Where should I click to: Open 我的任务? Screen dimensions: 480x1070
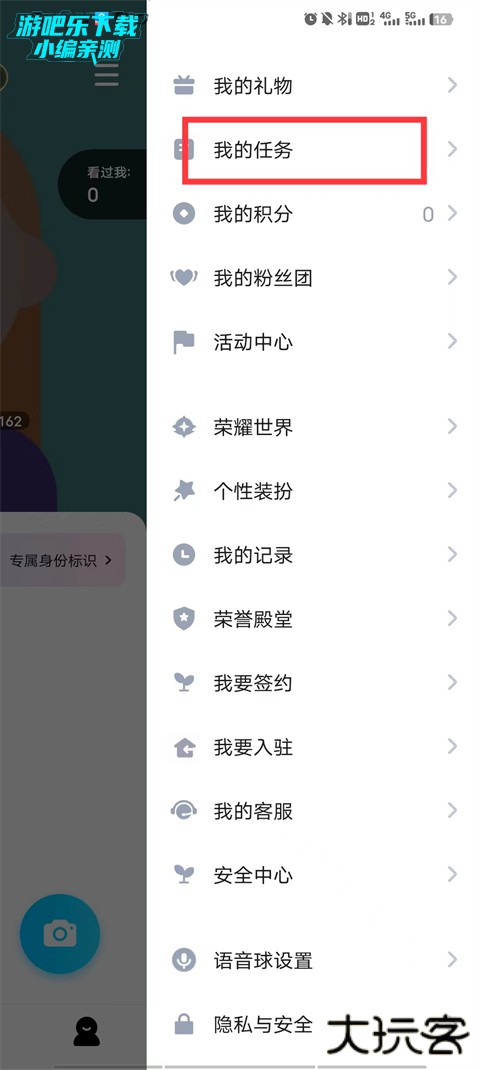pos(313,149)
